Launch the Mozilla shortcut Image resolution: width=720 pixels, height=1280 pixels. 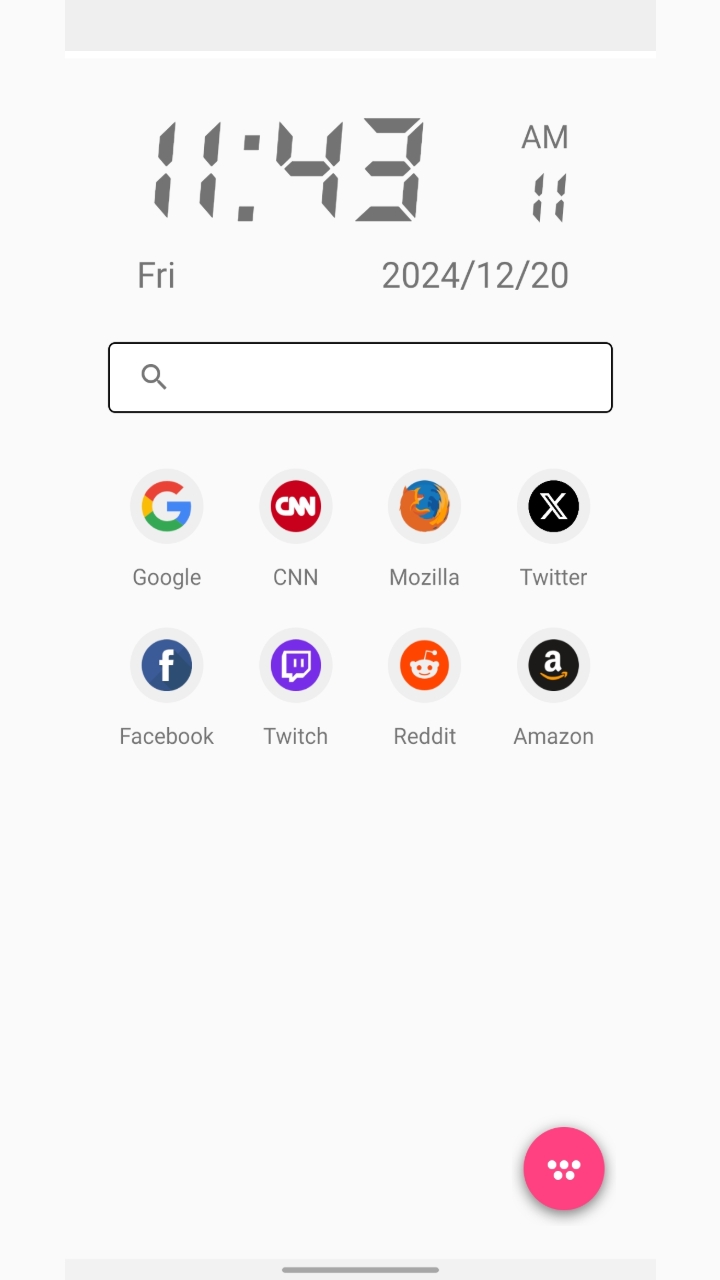coord(424,506)
